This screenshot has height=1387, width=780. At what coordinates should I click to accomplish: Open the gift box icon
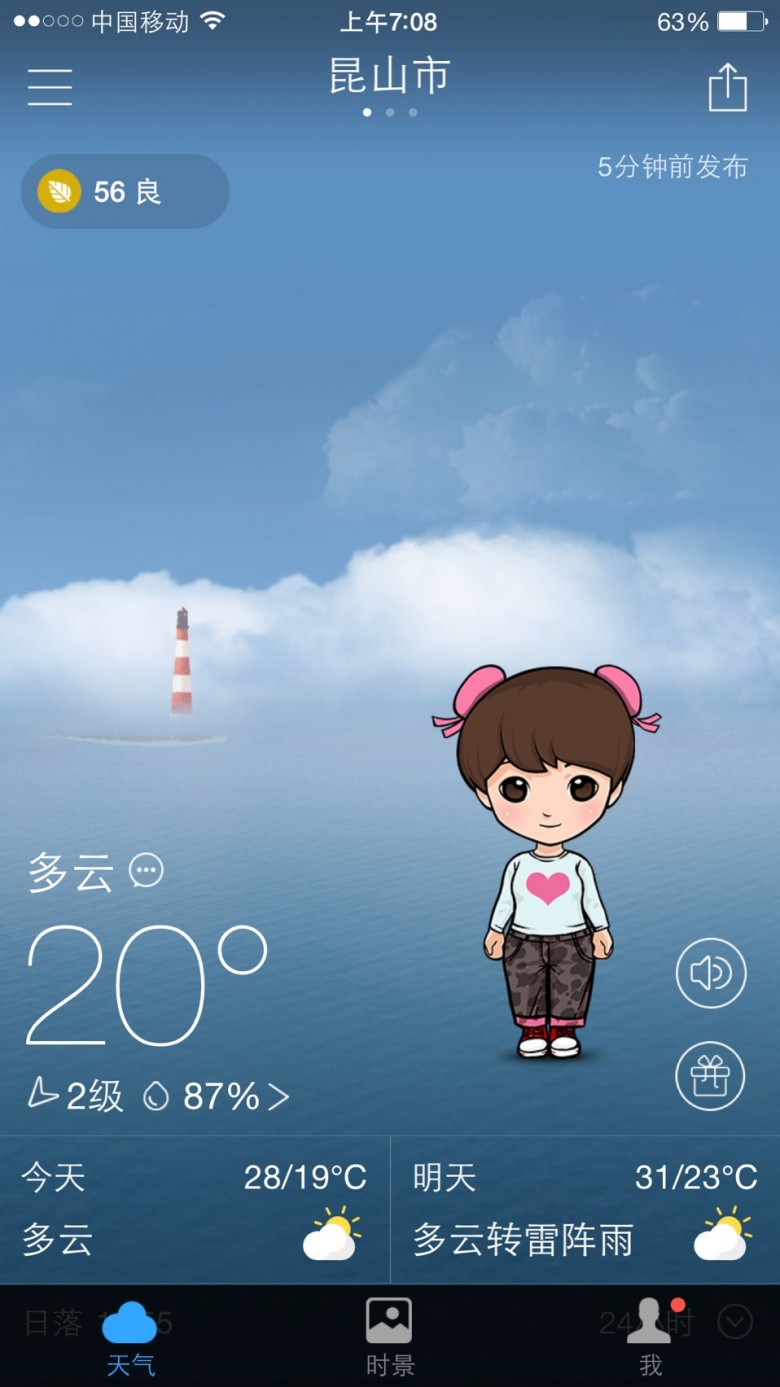tap(710, 1076)
